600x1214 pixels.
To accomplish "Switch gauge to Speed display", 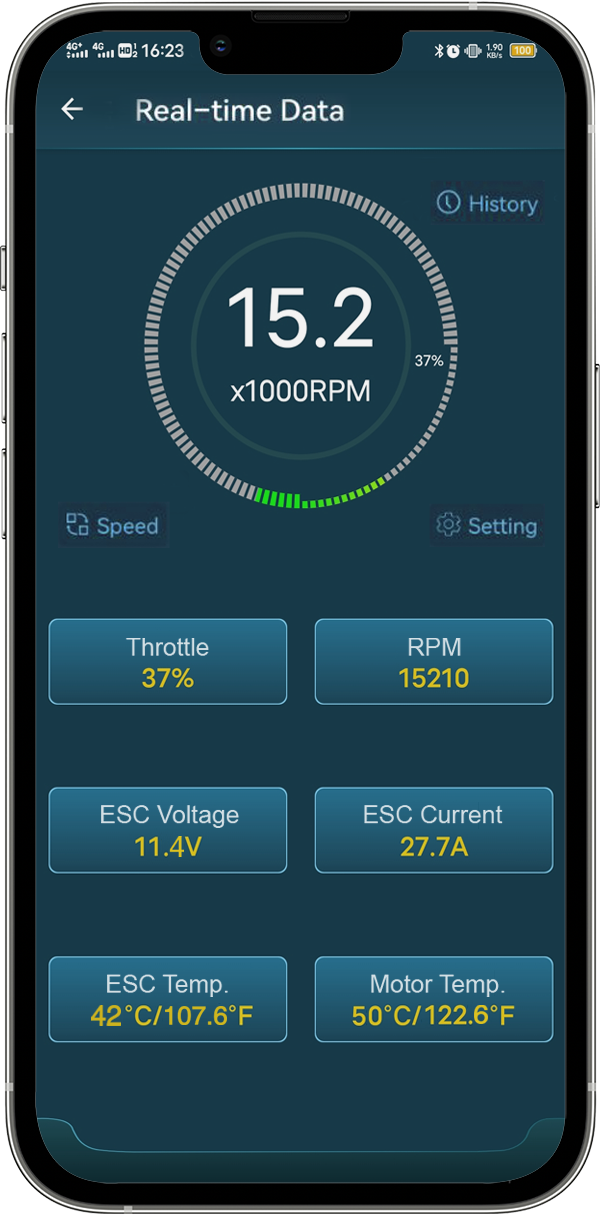I will (x=113, y=526).
